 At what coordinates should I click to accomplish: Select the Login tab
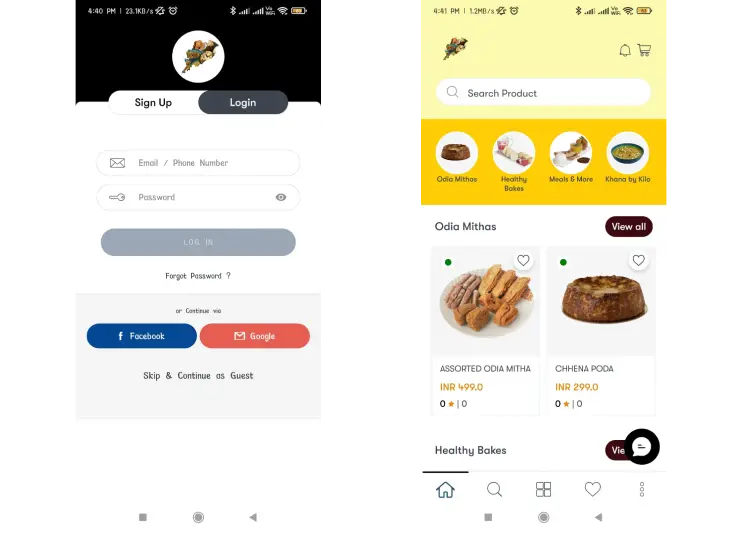(243, 102)
